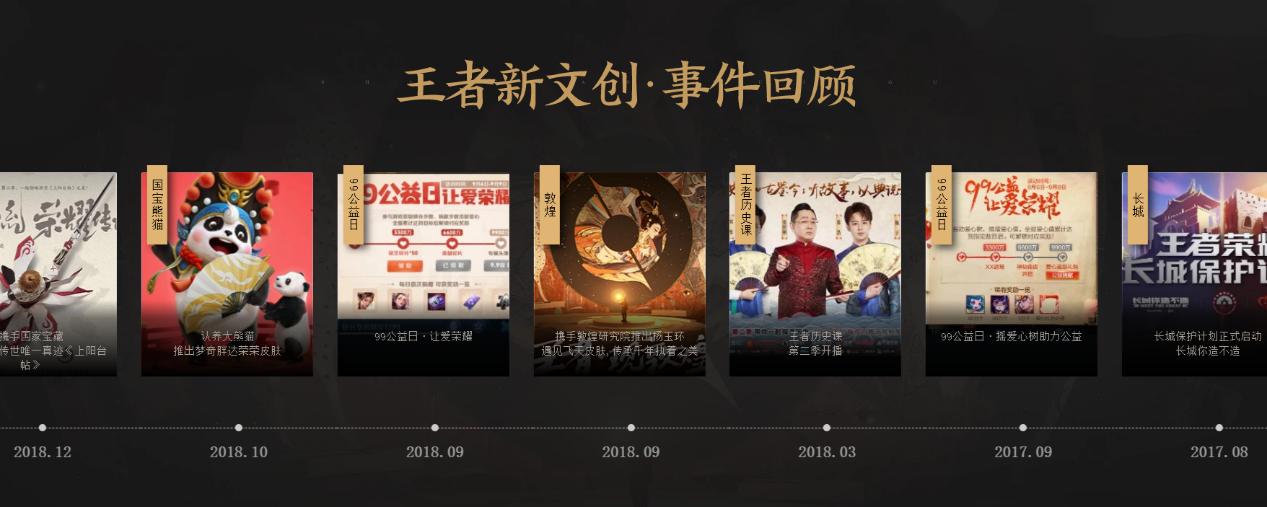The height and width of the screenshot is (507, 1267).
Task: Select the 2018.10 timeline point
Action: (238, 428)
